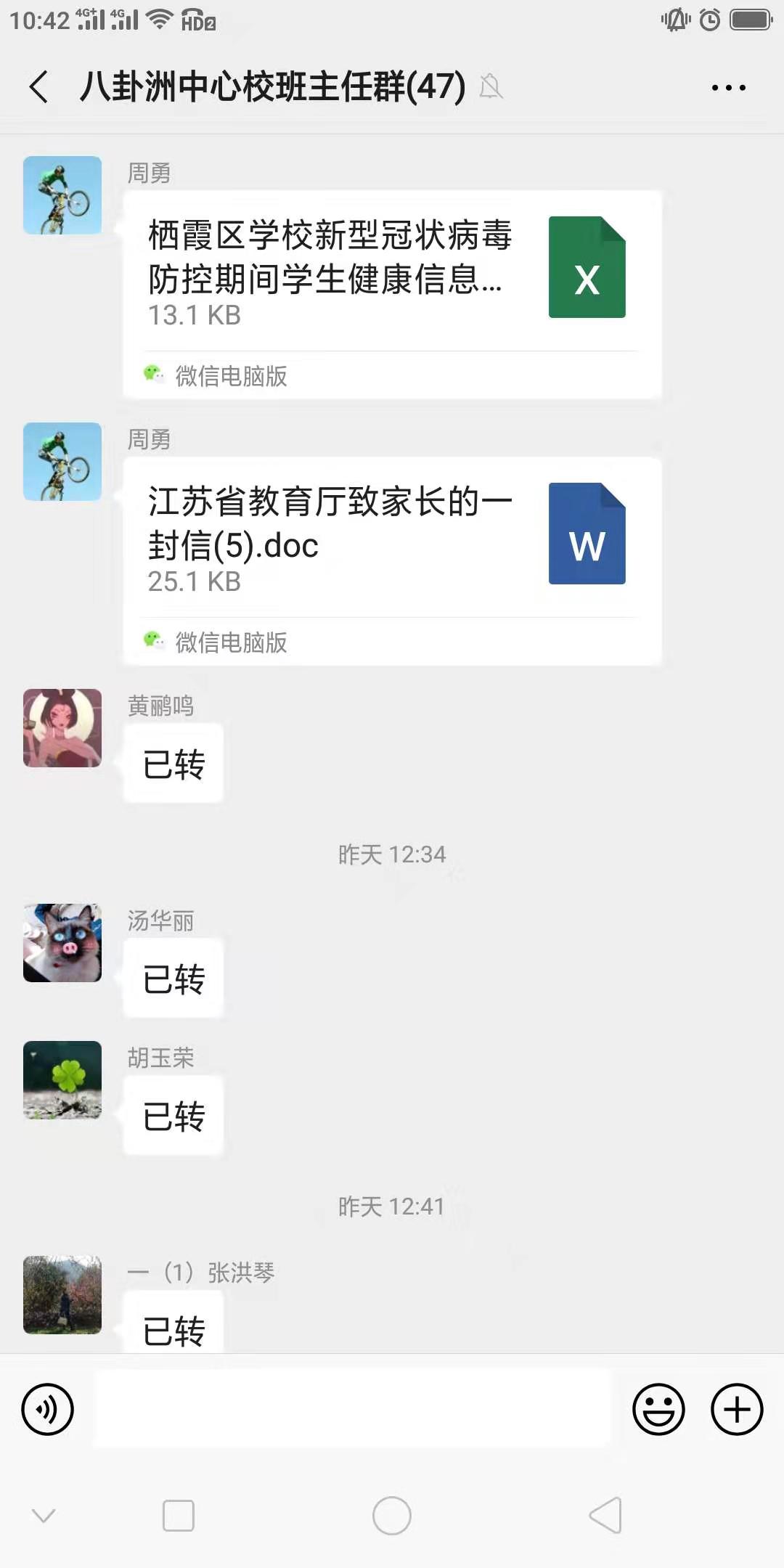View 汤华丽's cat avatar profile
This screenshot has height=1568, width=784.
(62, 943)
